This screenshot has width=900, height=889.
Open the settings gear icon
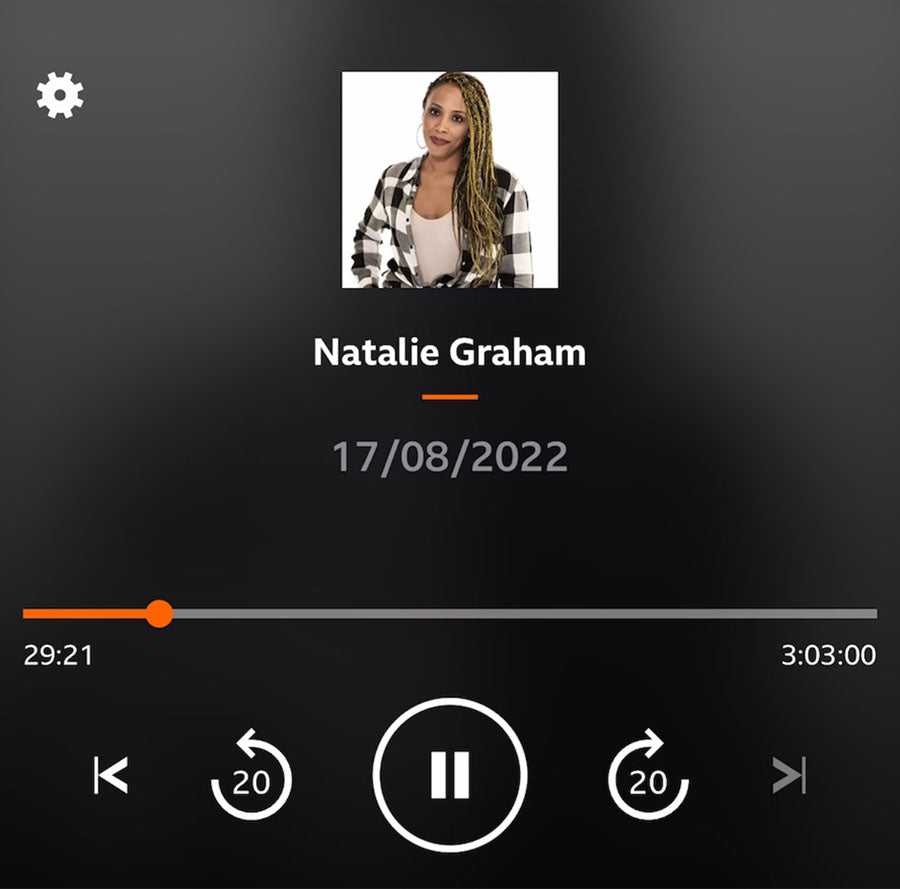(x=60, y=95)
